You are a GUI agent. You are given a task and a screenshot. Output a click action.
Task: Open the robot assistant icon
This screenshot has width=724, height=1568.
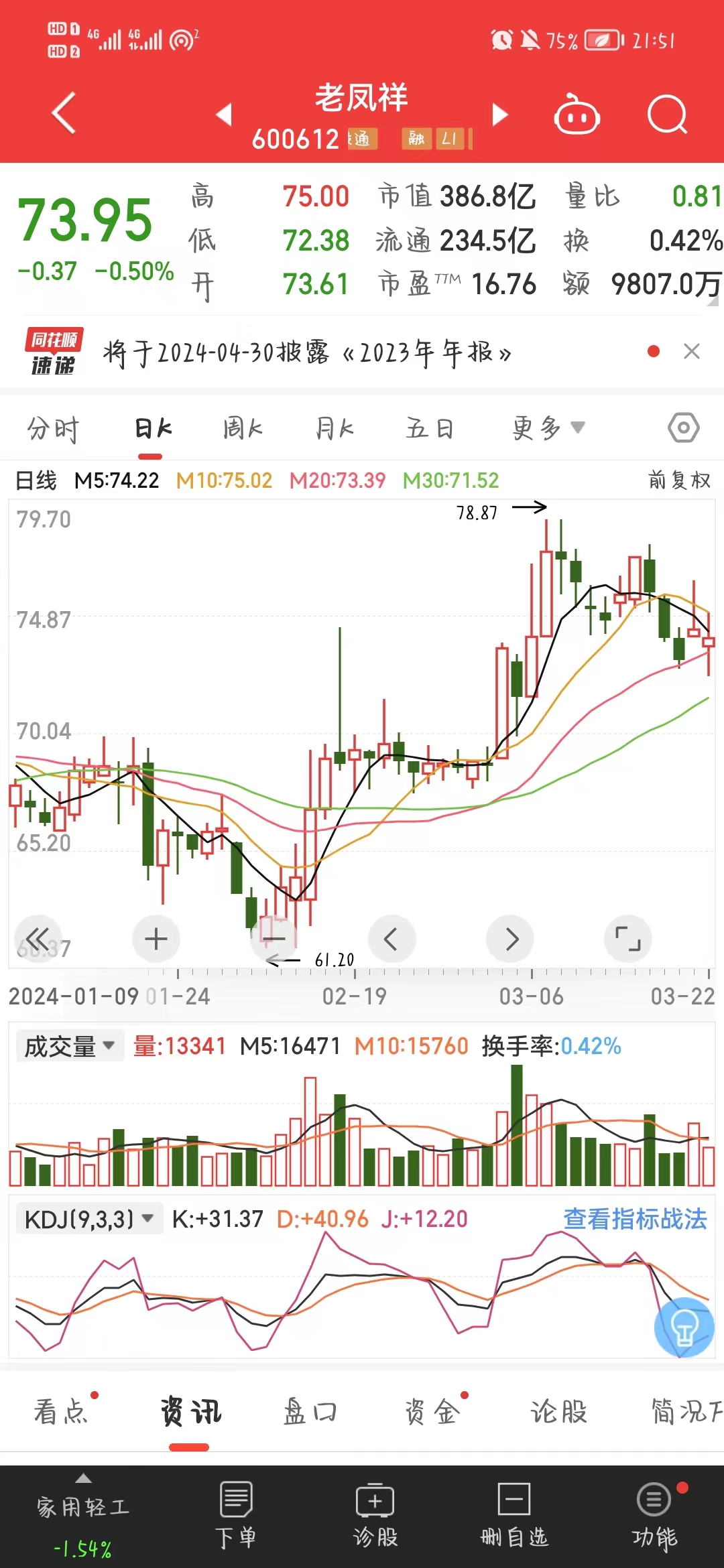577,116
